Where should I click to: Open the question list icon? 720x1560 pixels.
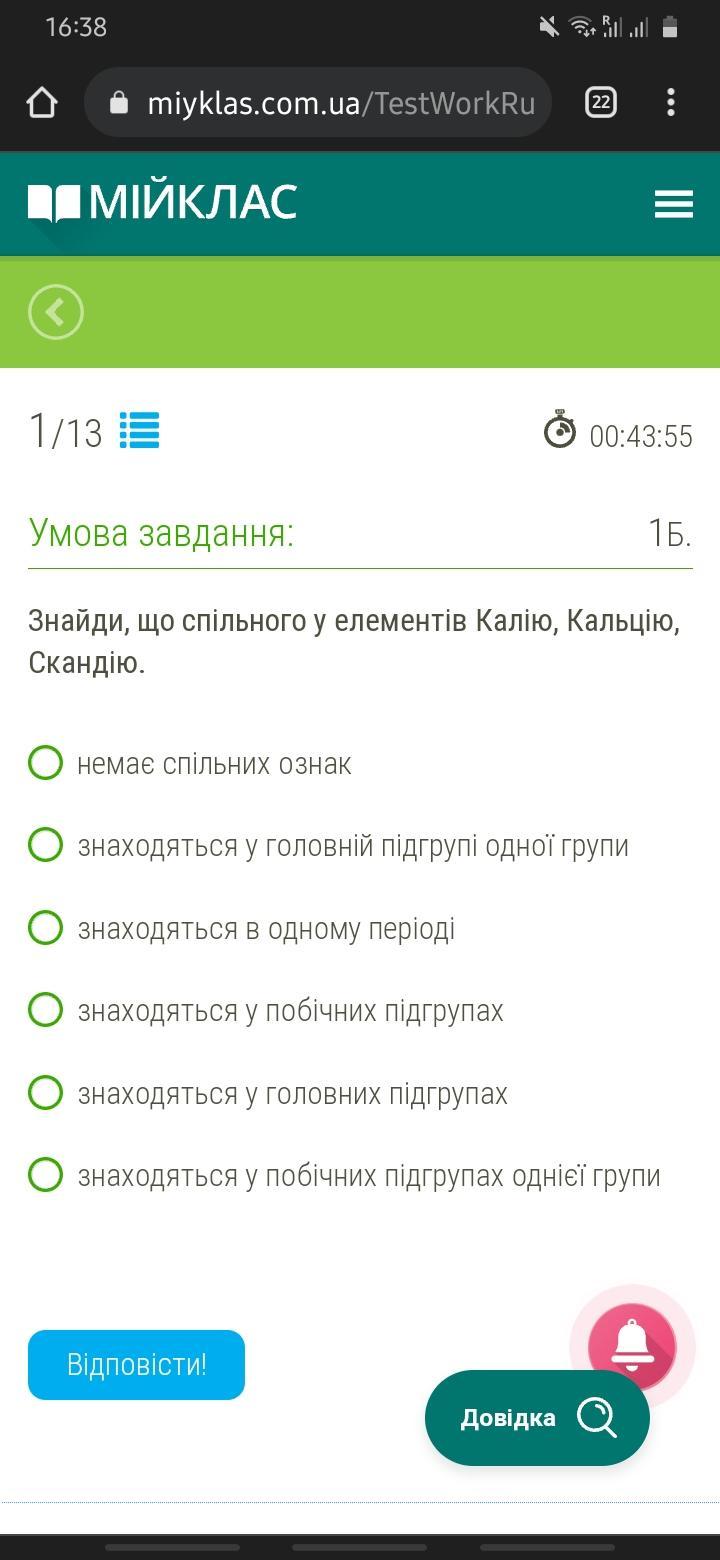tap(139, 431)
